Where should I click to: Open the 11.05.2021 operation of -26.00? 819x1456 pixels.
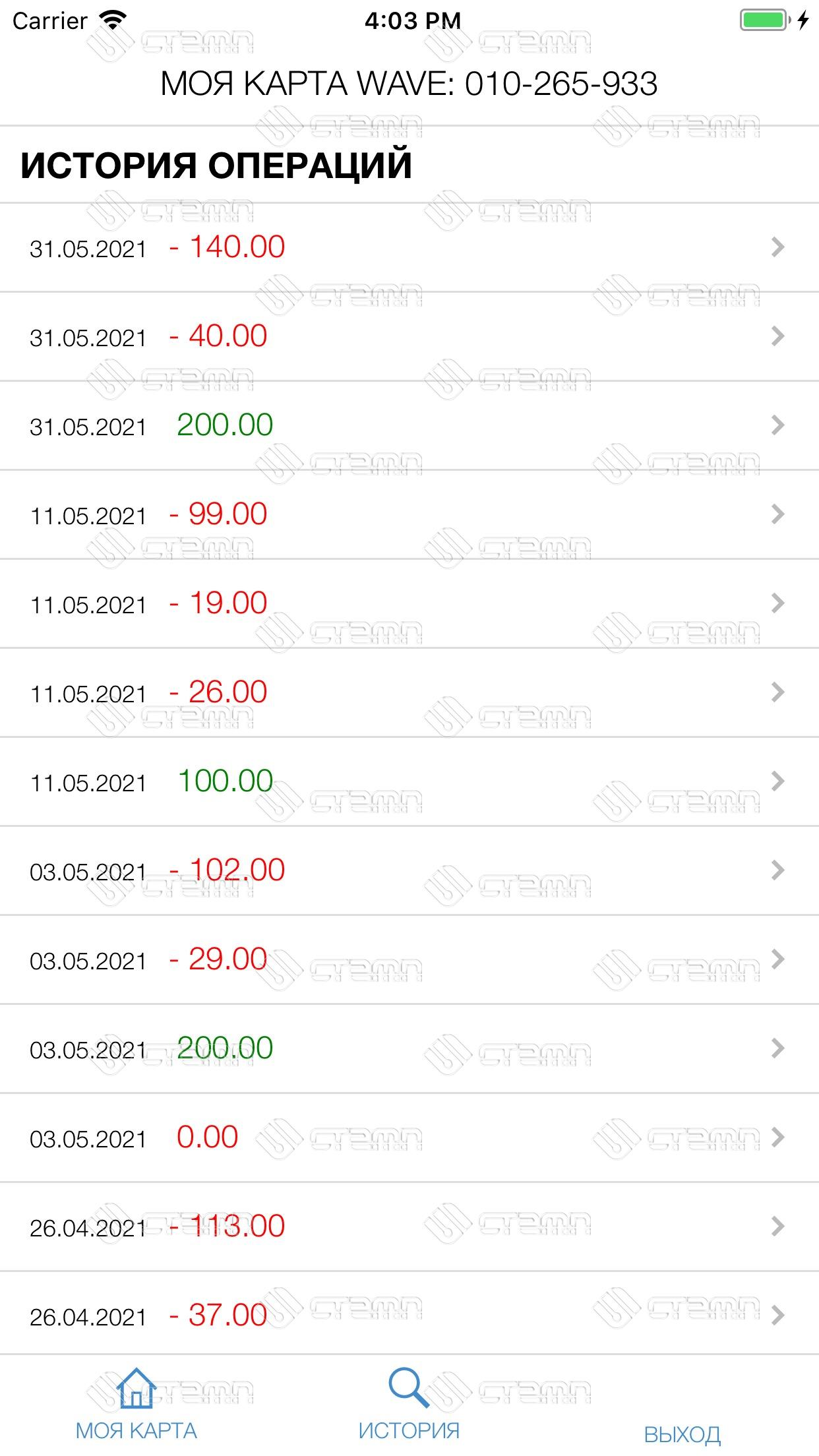pyautogui.click(x=409, y=692)
